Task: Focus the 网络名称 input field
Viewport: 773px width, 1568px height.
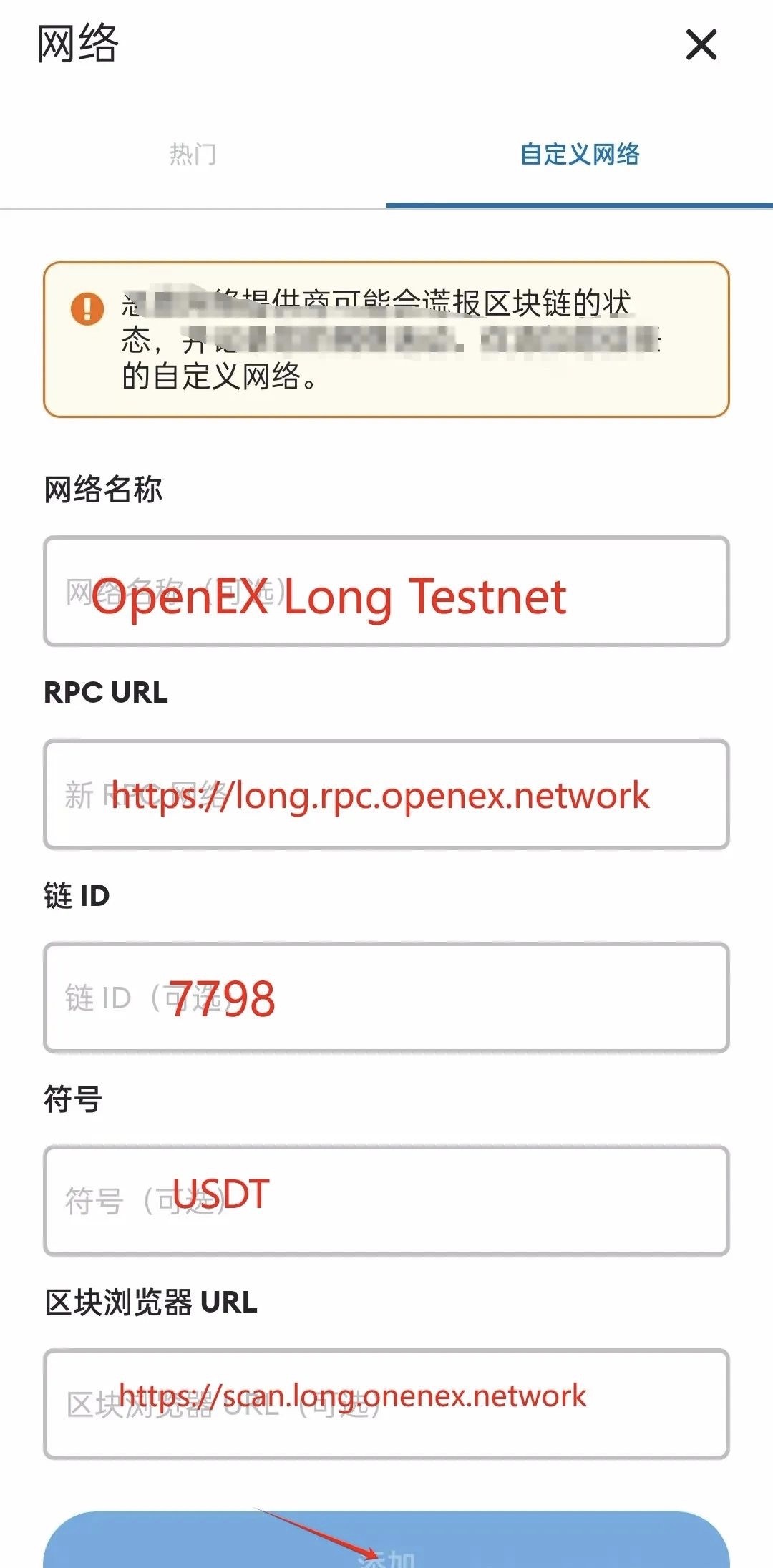Action: (x=386, y=591)
